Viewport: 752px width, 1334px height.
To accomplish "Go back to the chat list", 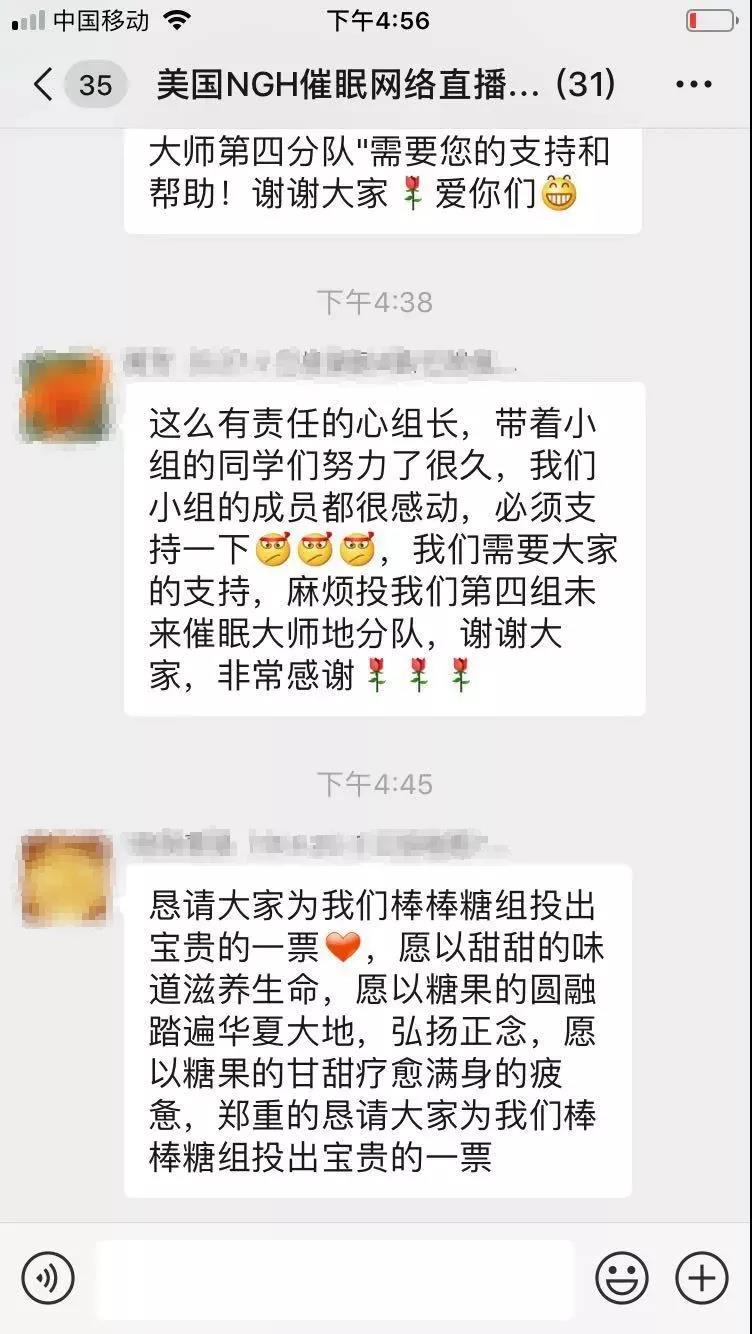I will pyautogui.click(x=44, y=85).
